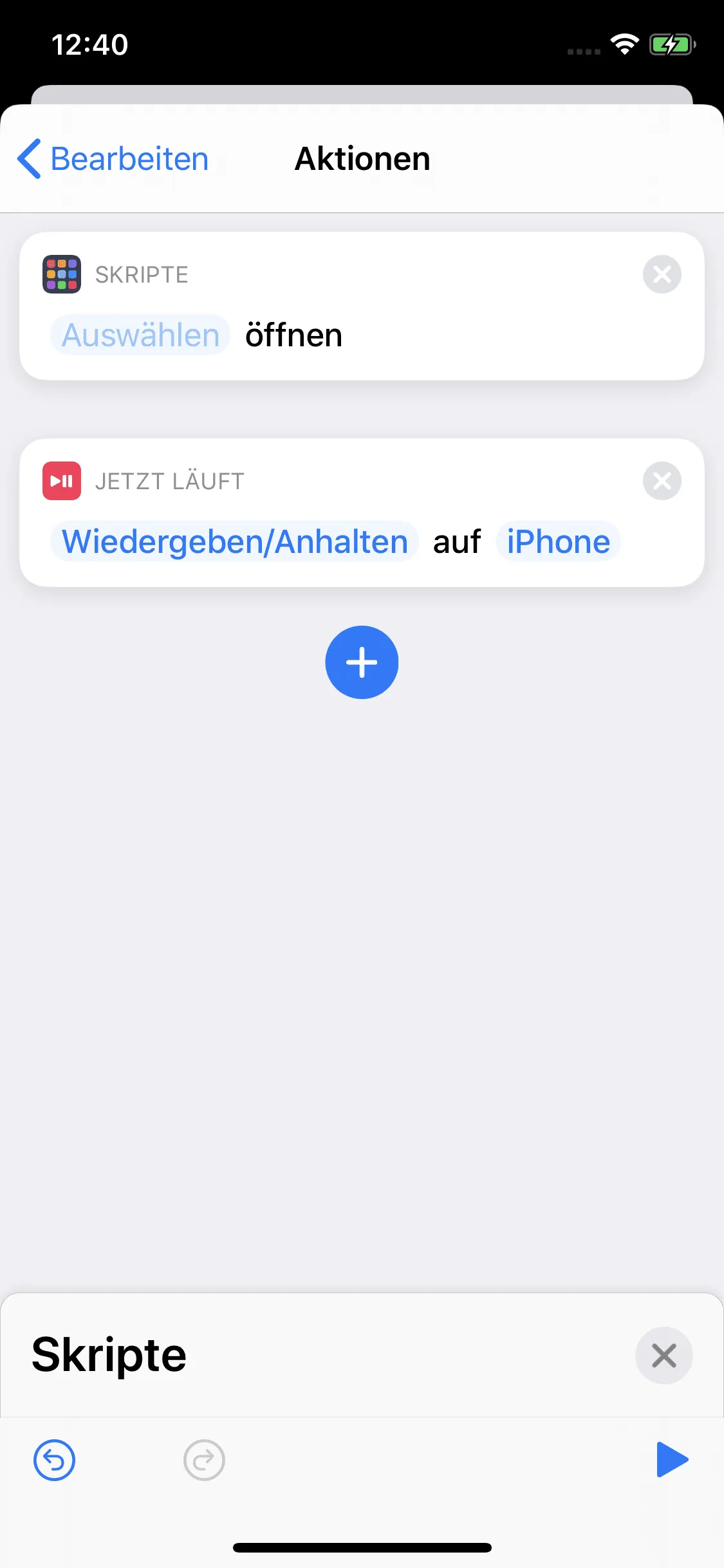Screen dimensions: 724x1568
Task: Choose an app via Auswählen field
Action: point(140,335)
